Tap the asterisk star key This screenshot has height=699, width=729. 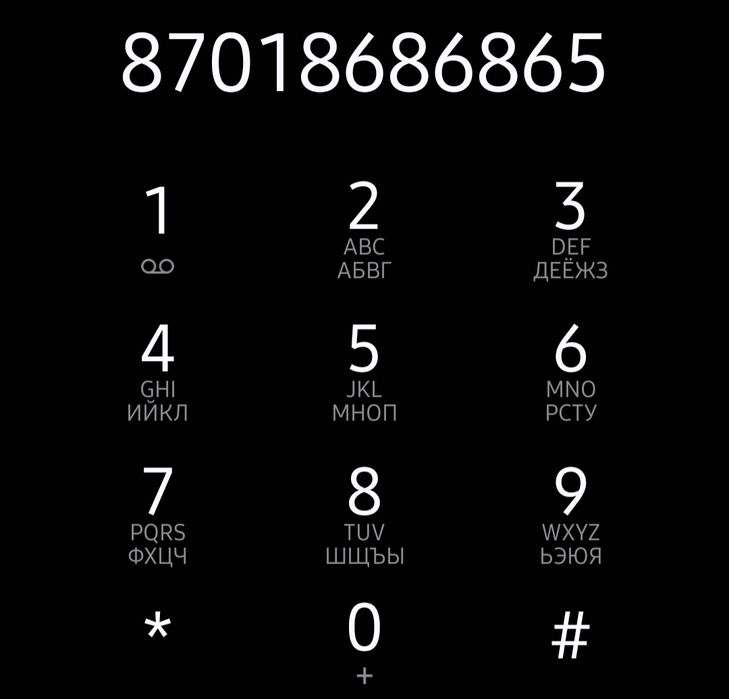(x=158, y=630)
